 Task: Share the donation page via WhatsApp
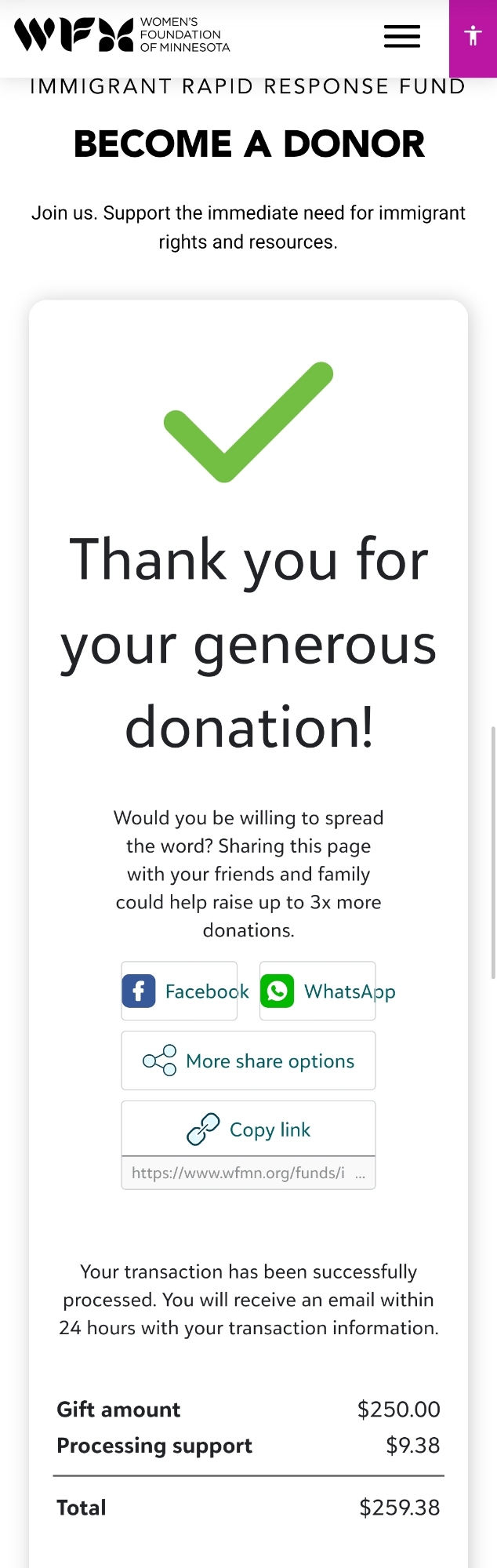(x=317, y=991)
